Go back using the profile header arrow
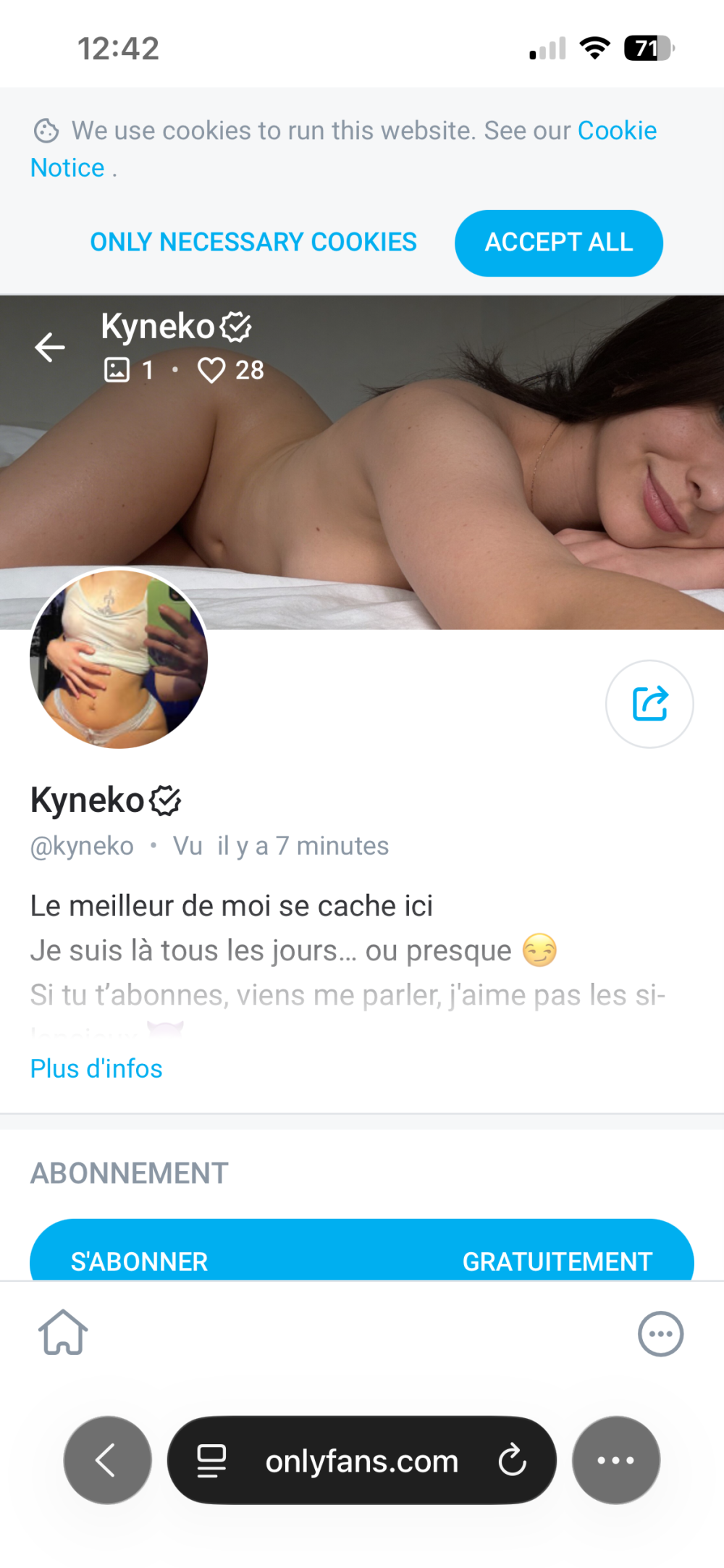 point(50,348)
